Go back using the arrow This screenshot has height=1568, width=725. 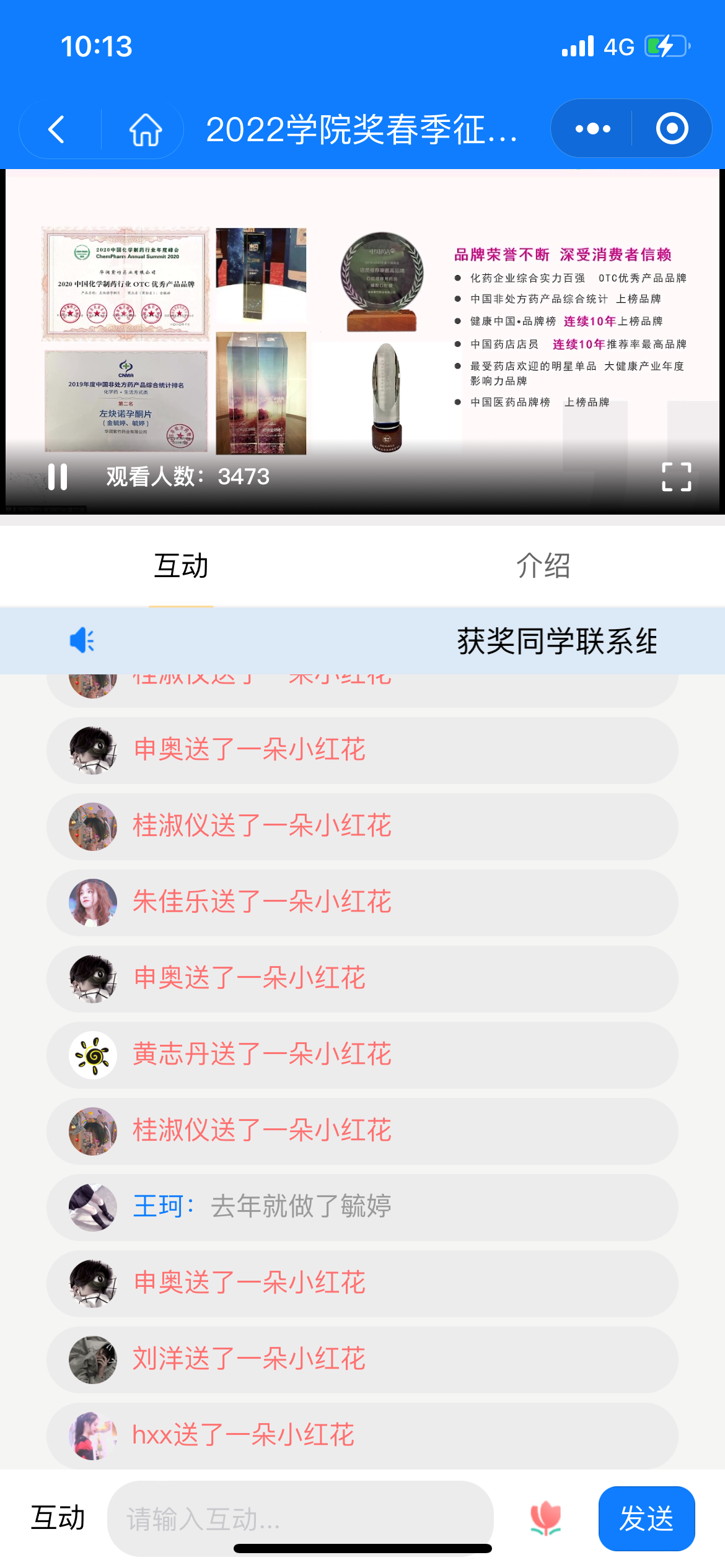57,129
